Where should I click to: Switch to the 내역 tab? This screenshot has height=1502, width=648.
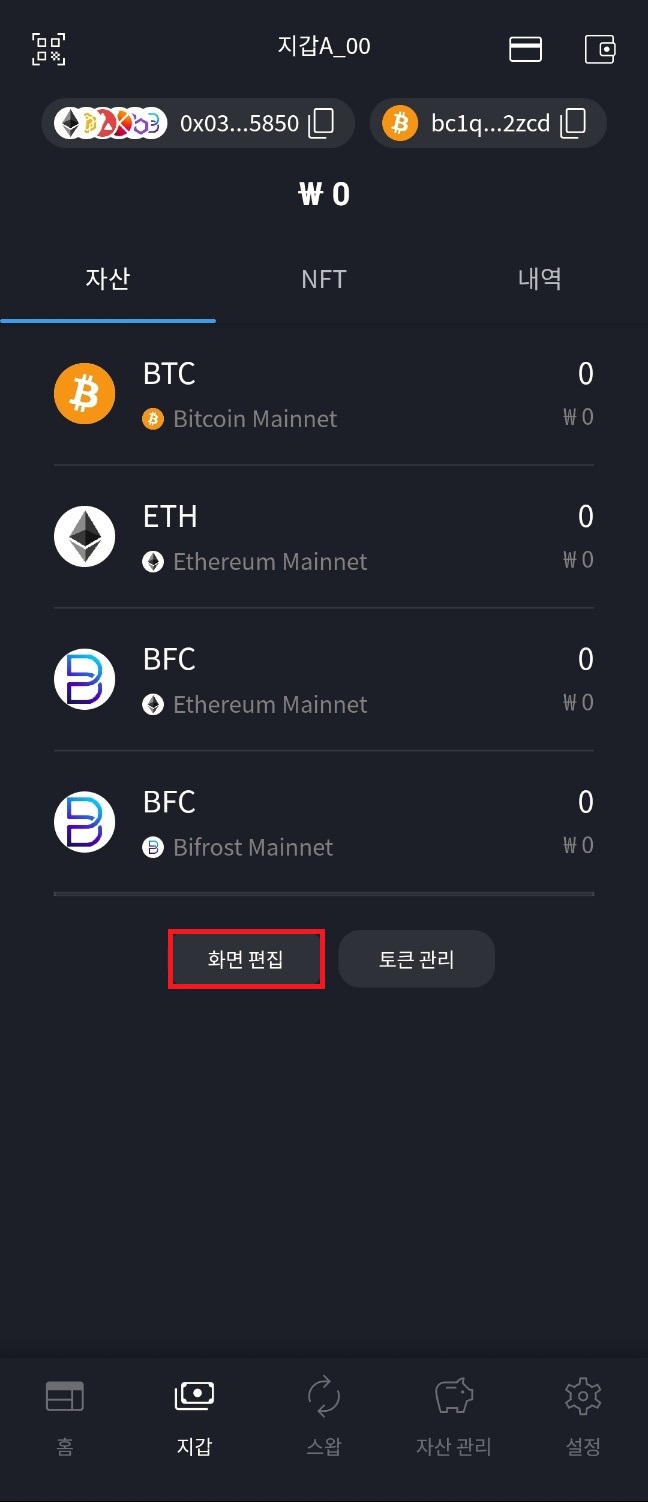(x=539, y=279)
